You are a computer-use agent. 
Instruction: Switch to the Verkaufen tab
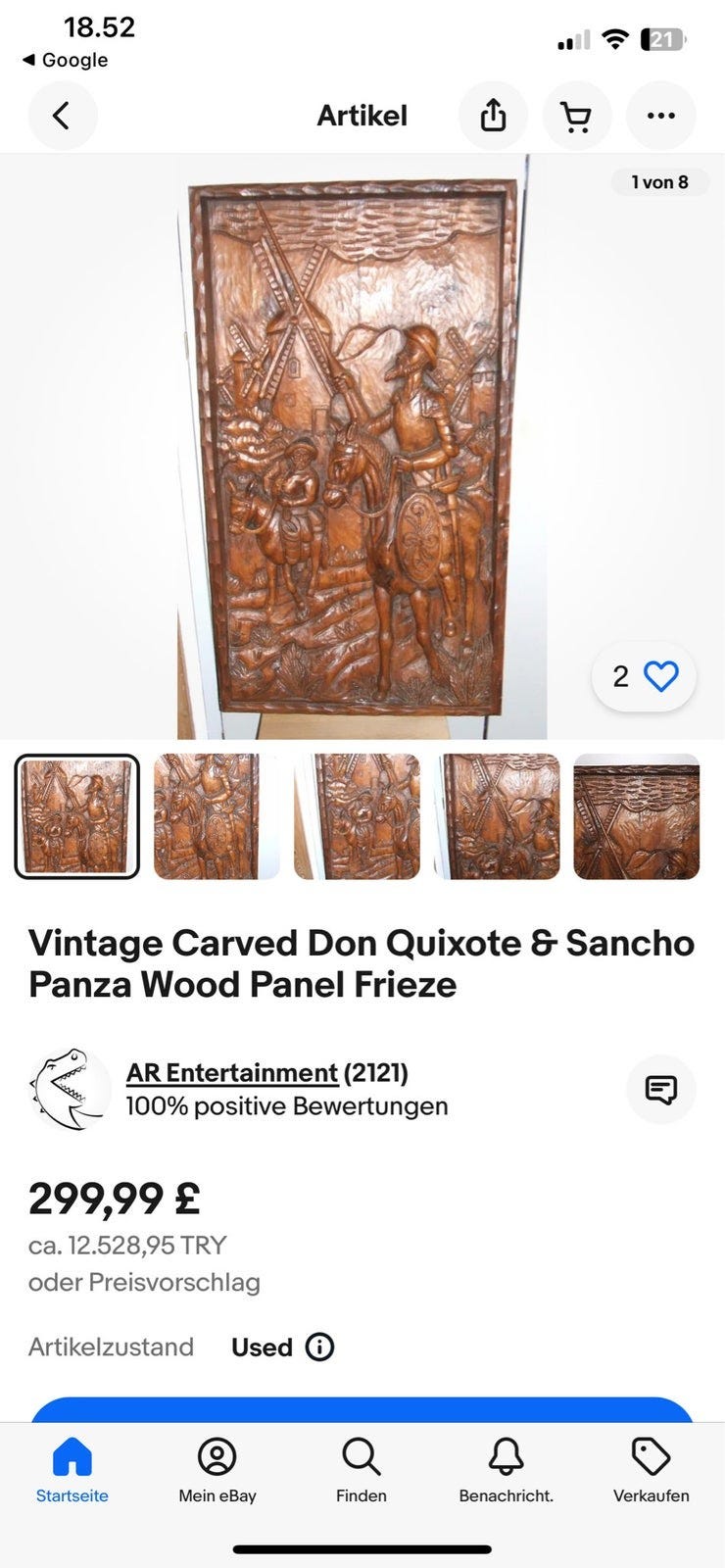click(x=651, y=1470)
